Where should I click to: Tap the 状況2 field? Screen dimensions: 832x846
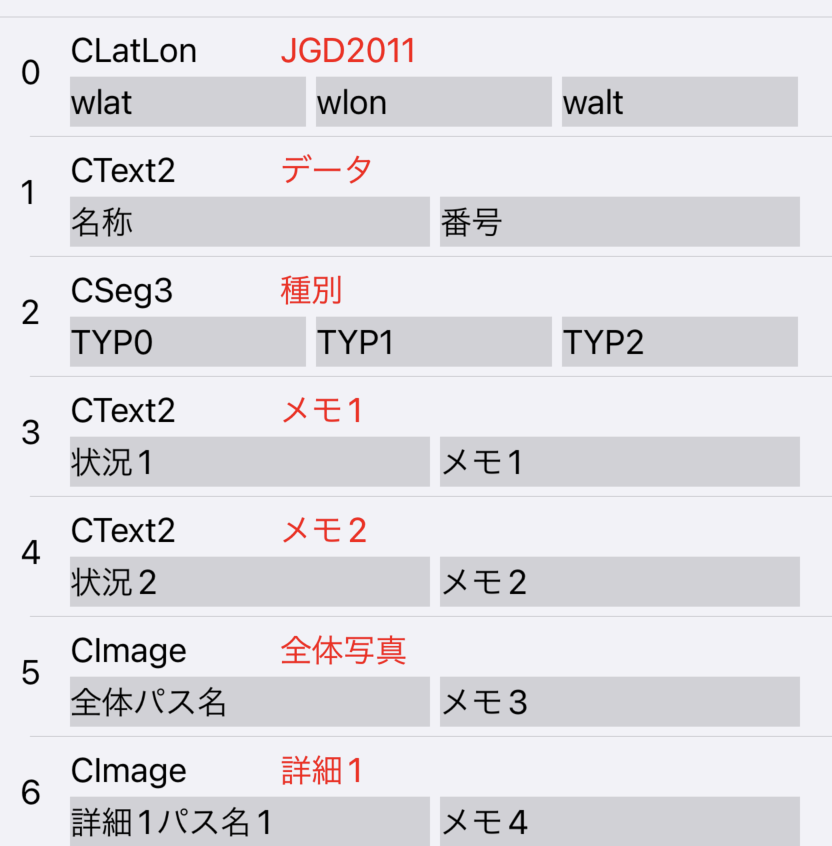[250, 582]
